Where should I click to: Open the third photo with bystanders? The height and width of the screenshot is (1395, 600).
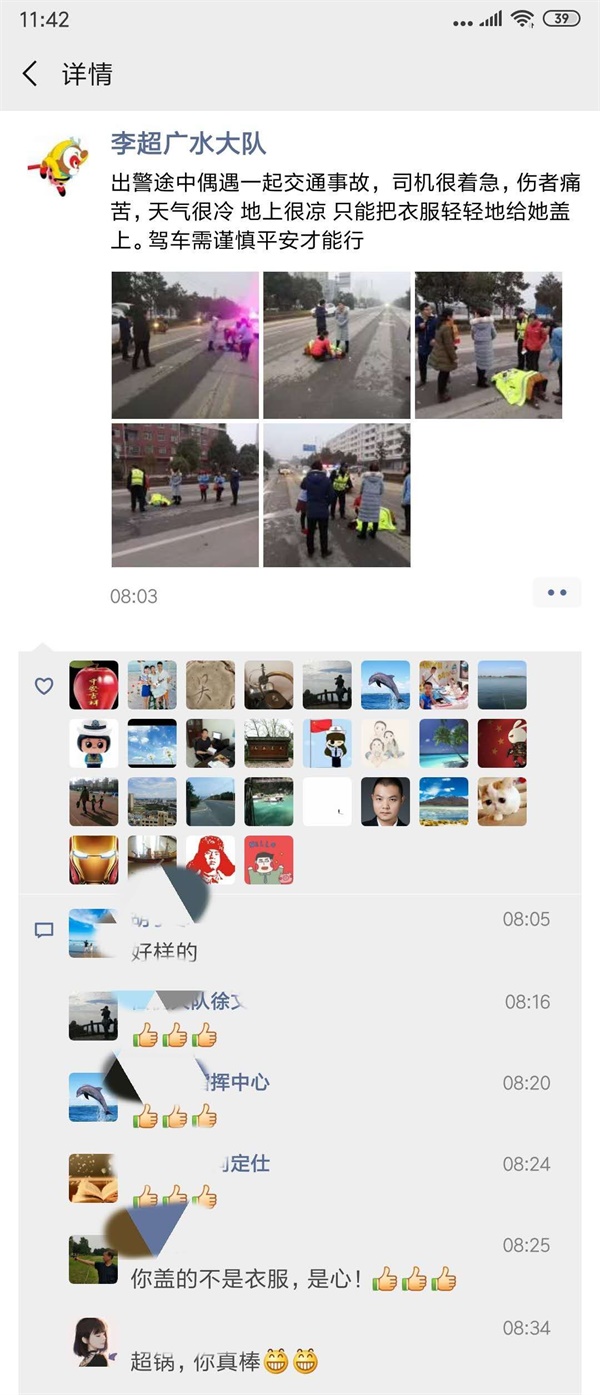click(x=488, y=345)
